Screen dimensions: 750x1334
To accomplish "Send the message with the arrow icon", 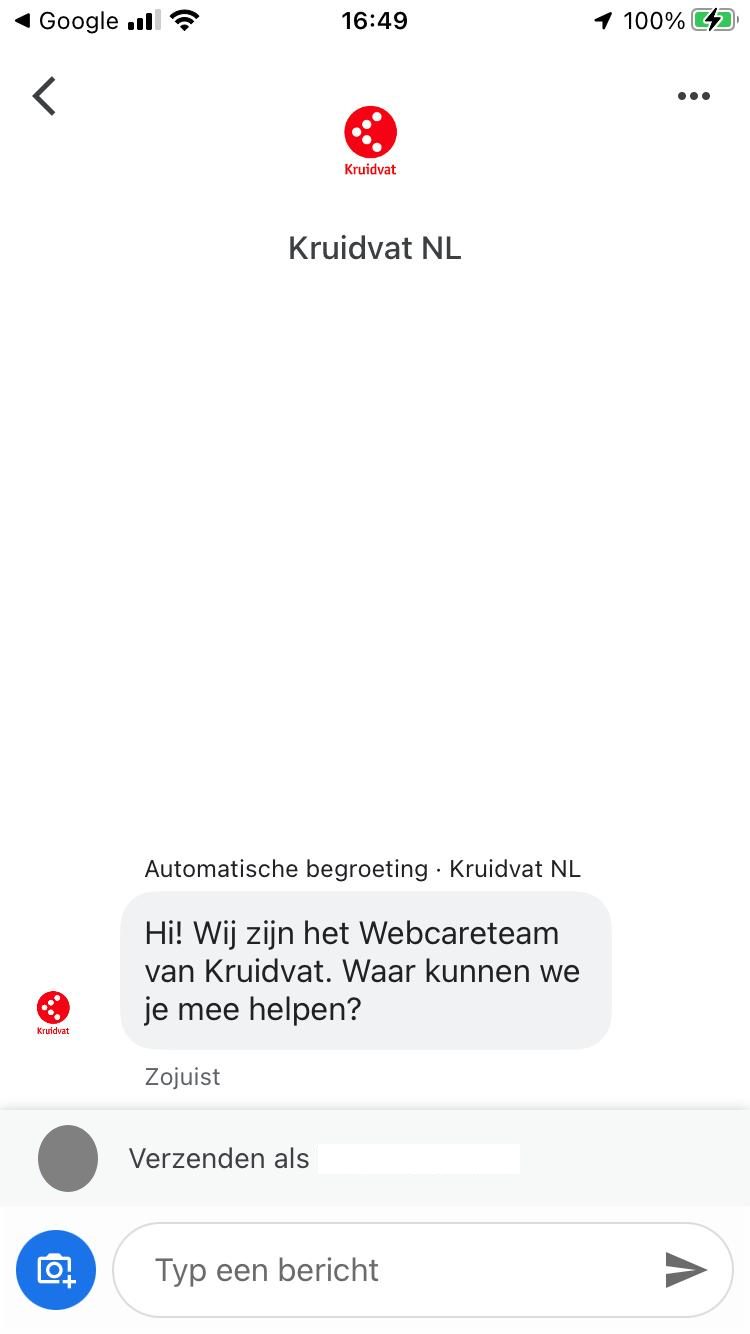I will [x=686, y=1270].
